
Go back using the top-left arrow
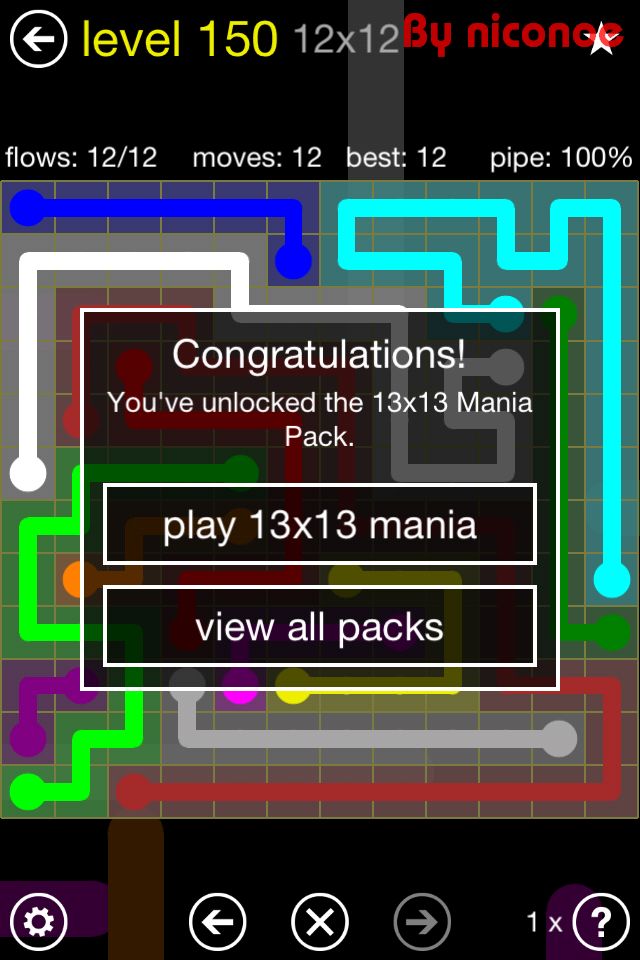38,40
